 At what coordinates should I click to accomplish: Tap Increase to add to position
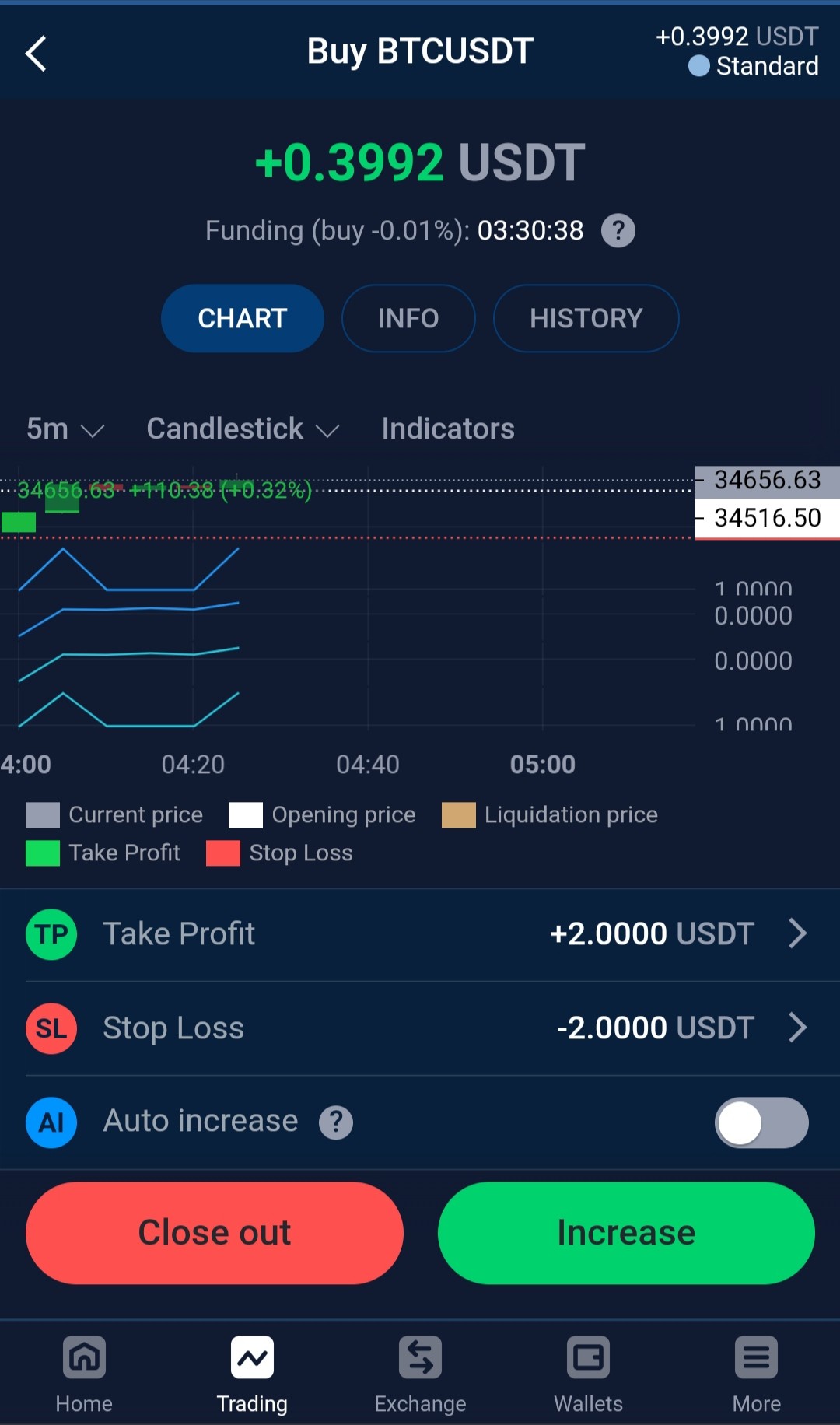pyautogui.click(x=626, y=1233)
